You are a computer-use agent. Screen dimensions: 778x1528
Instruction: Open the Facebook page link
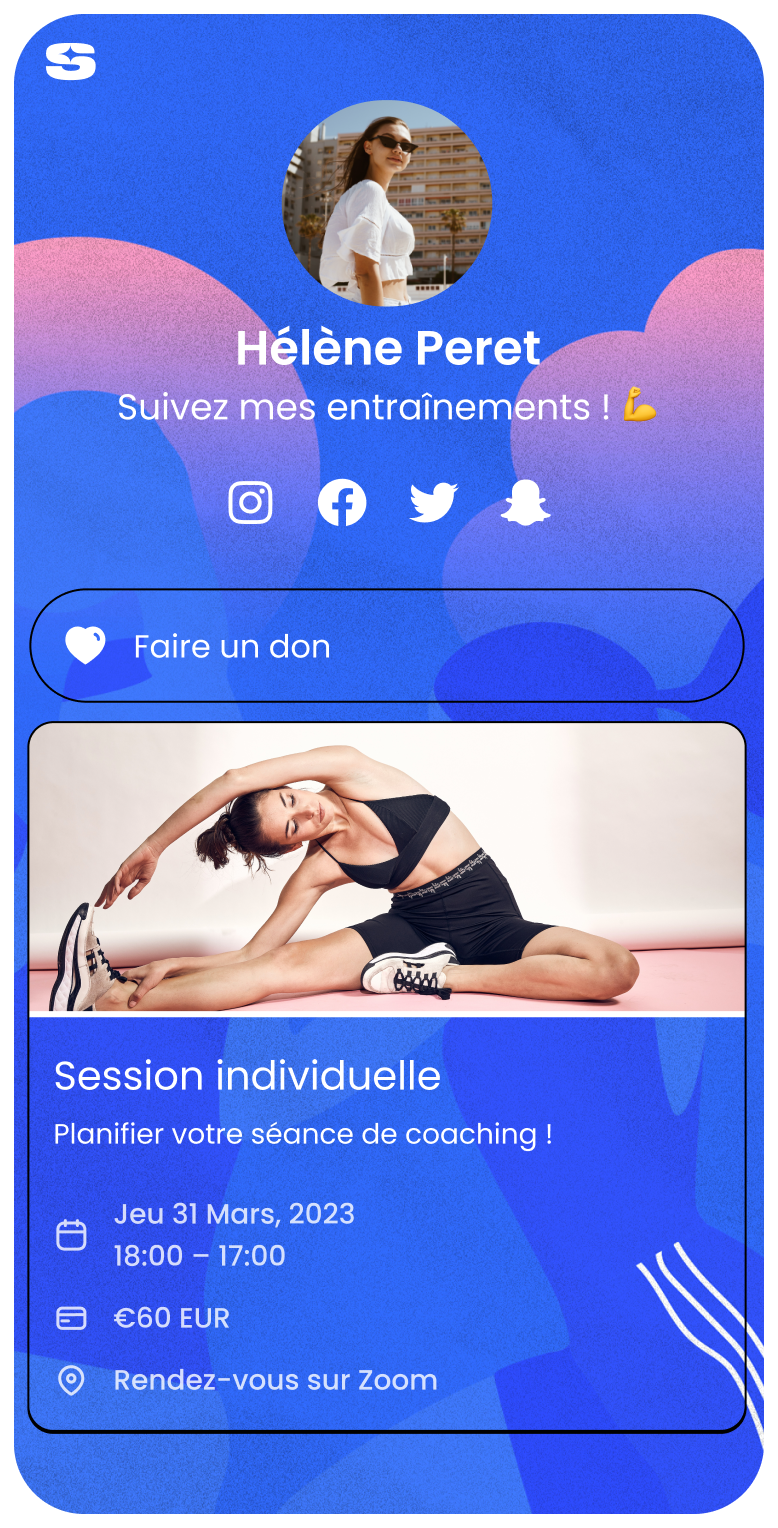(342, 502)
